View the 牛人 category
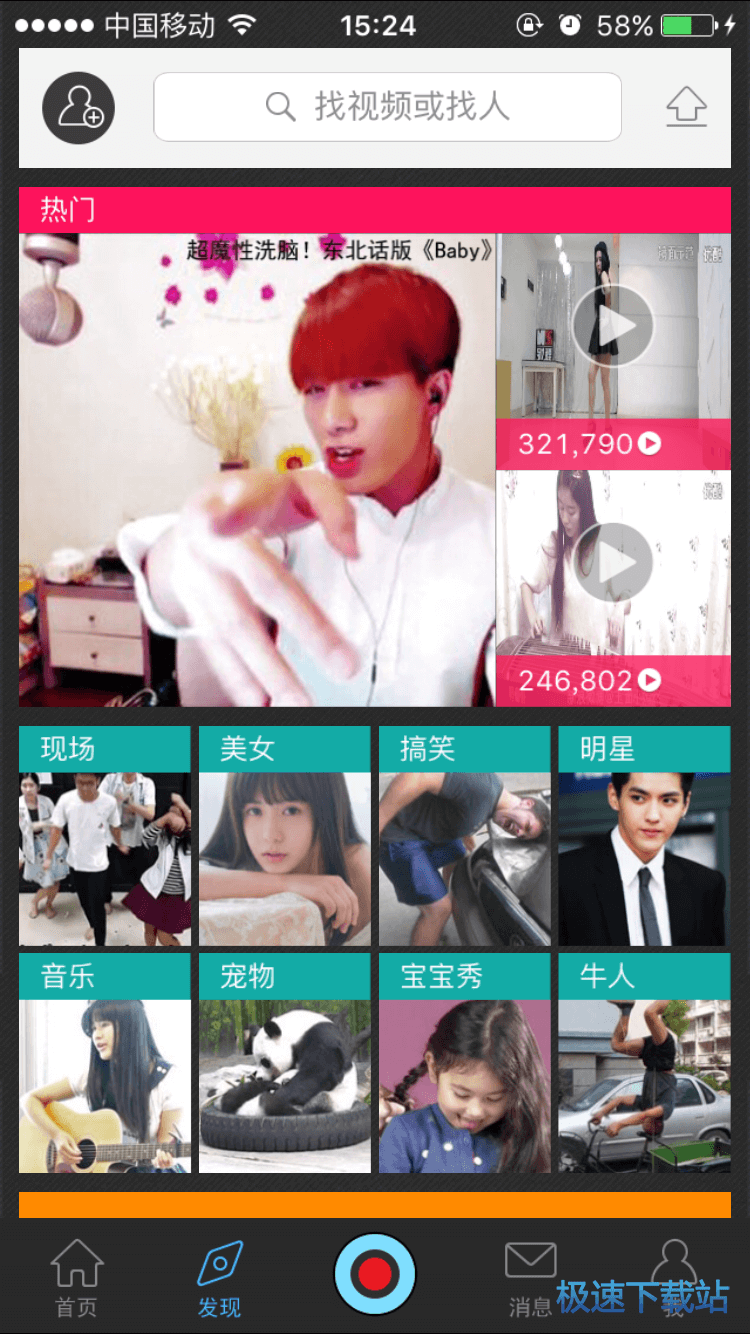Viewport: 750px width, 1334px height. pyautogui.click(x=644, y=1063)
